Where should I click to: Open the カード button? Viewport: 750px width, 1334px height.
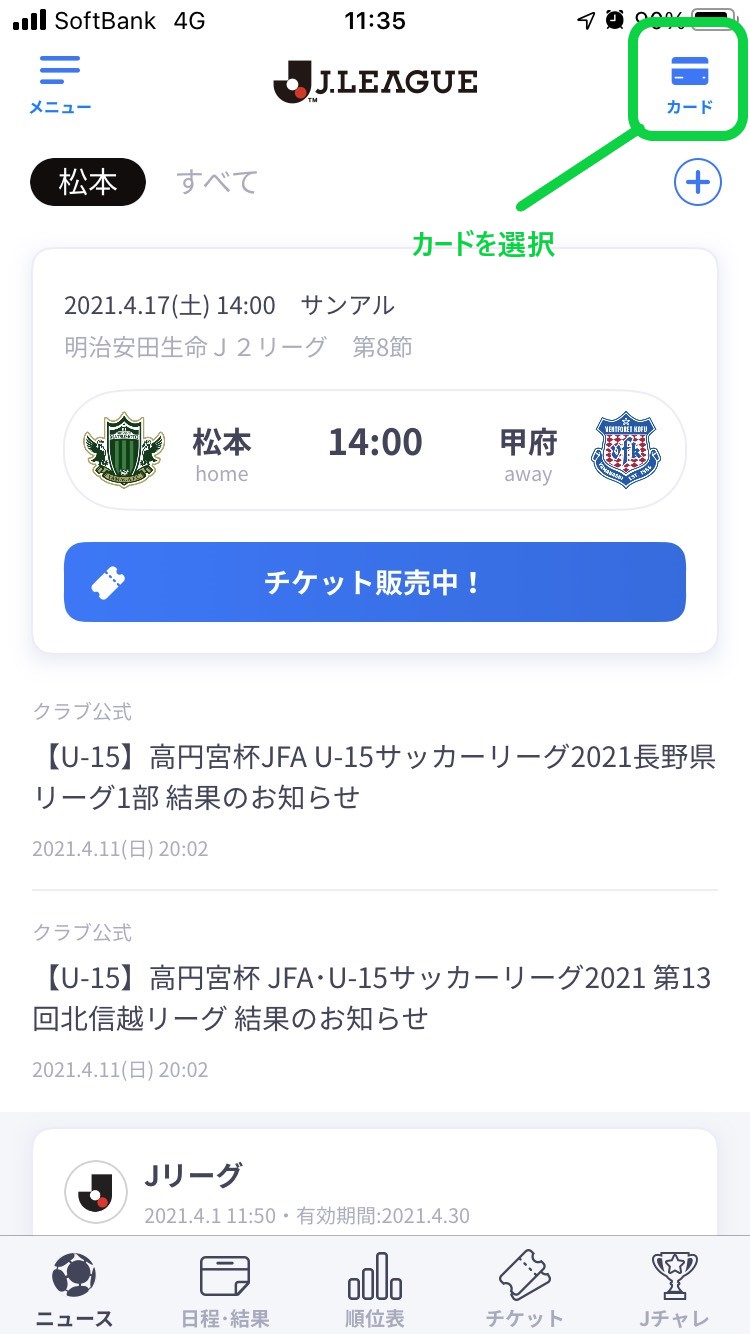(x=690, y=85)
